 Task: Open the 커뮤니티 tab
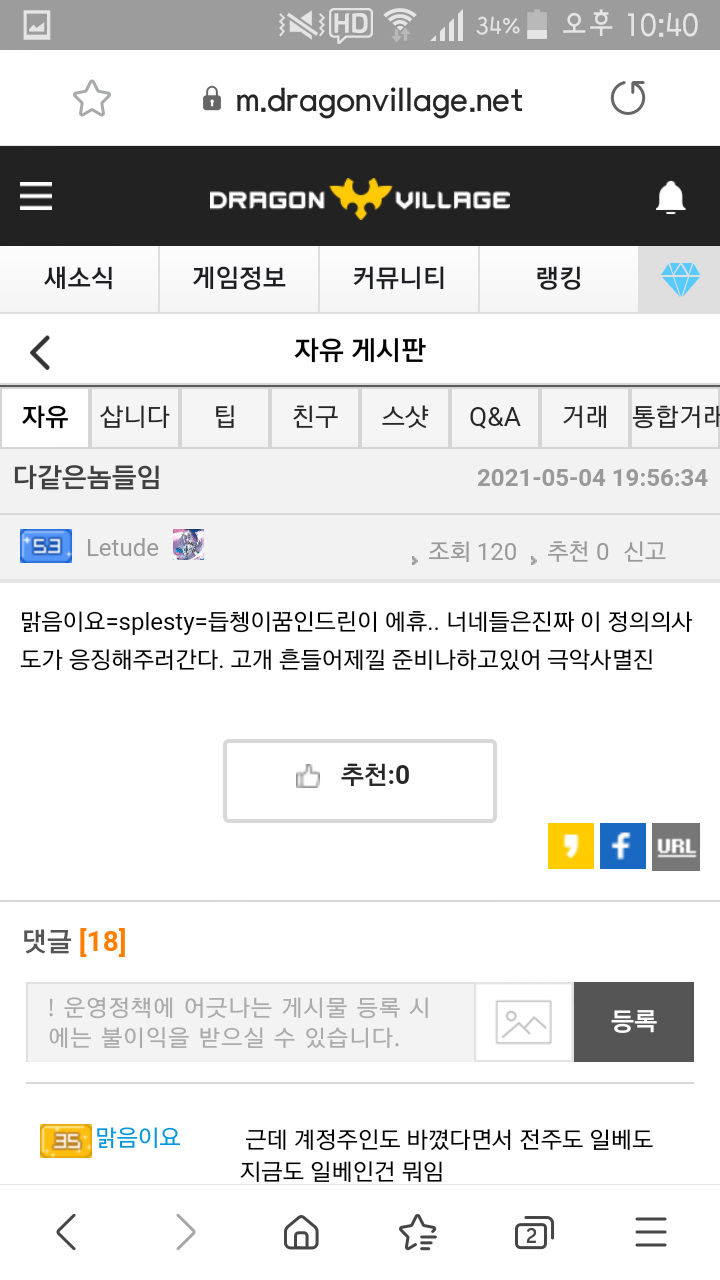(399, 279)
